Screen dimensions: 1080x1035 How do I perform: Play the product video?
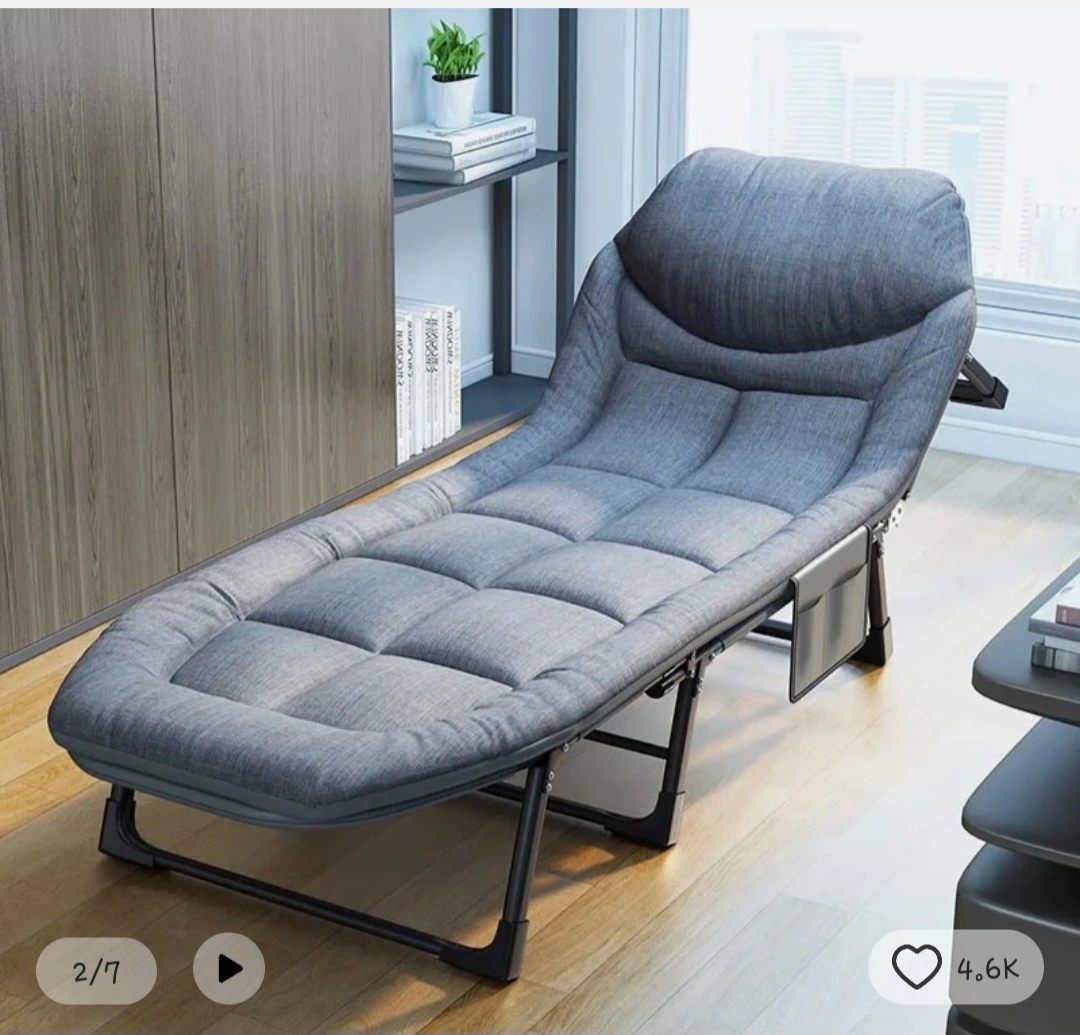(x=229, y=968)
